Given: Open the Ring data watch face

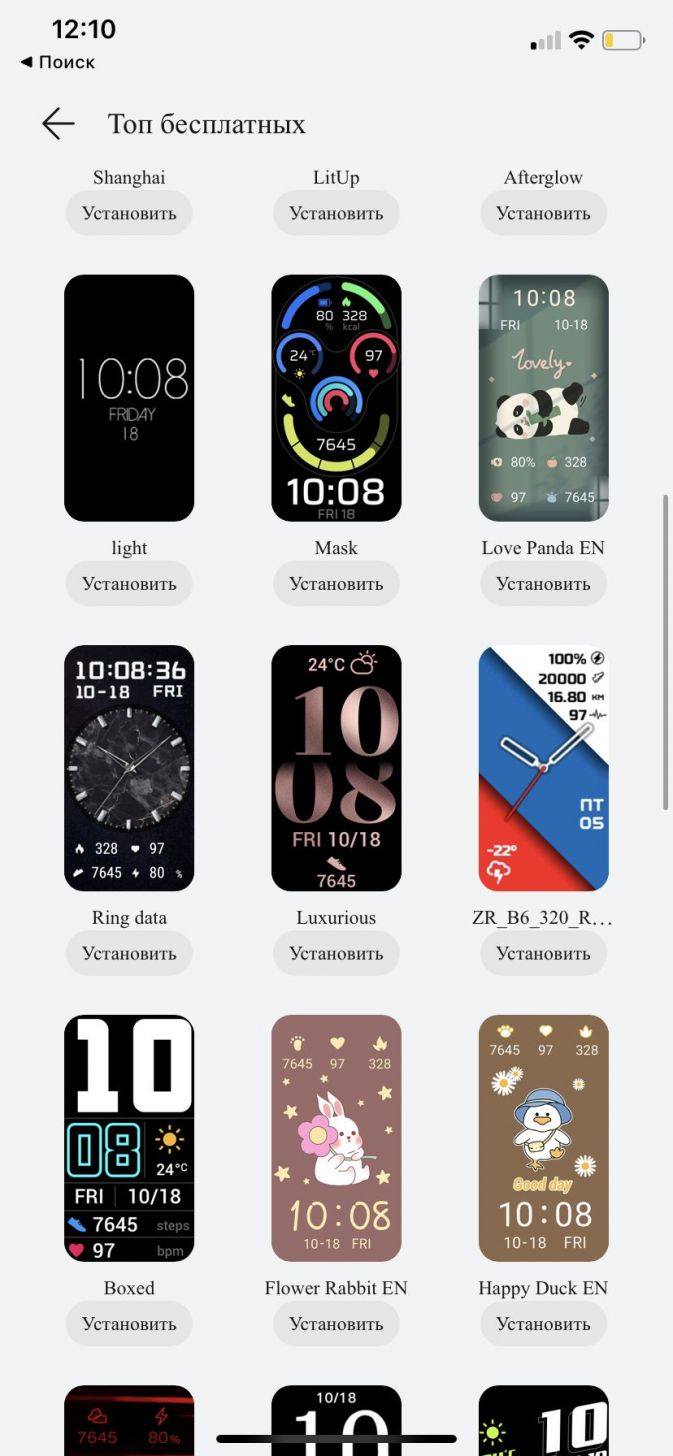Looking at the screenshot, I should pyautogui.click(x=129, y=768).
